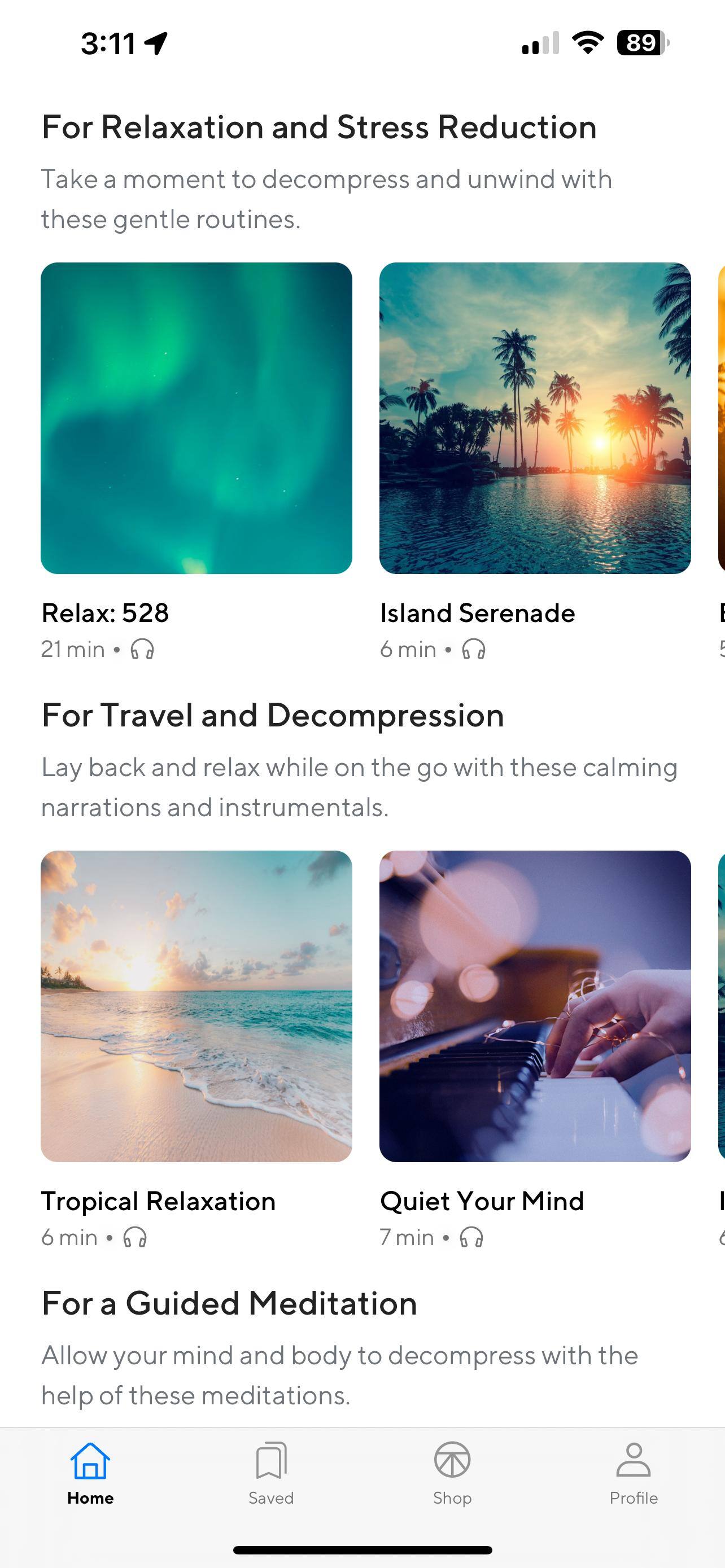The width and height of the screenshot is (725, 1568).
Task: Open the Relax: 528 session
Action: click(196, 418)
